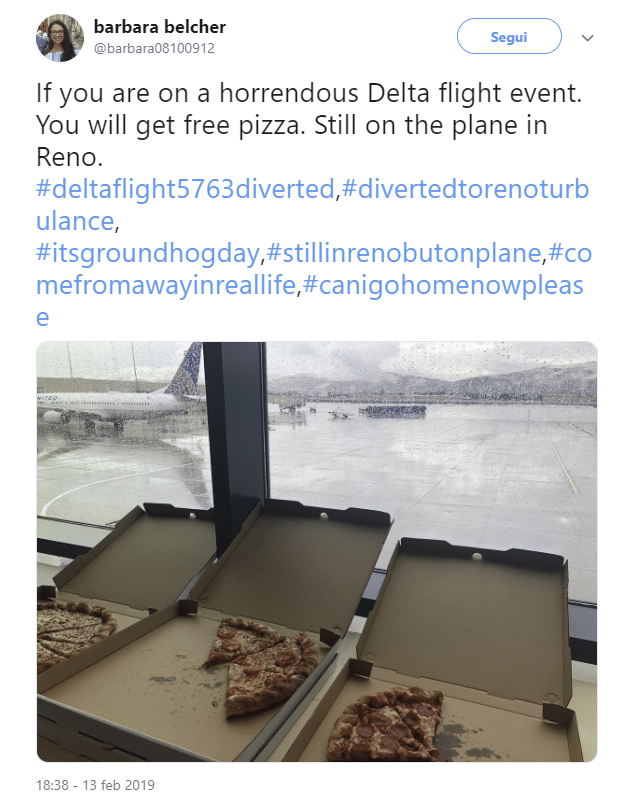631x804 pixels.
Task: Expand the tweet options chevron
Action: coord(588,38)
